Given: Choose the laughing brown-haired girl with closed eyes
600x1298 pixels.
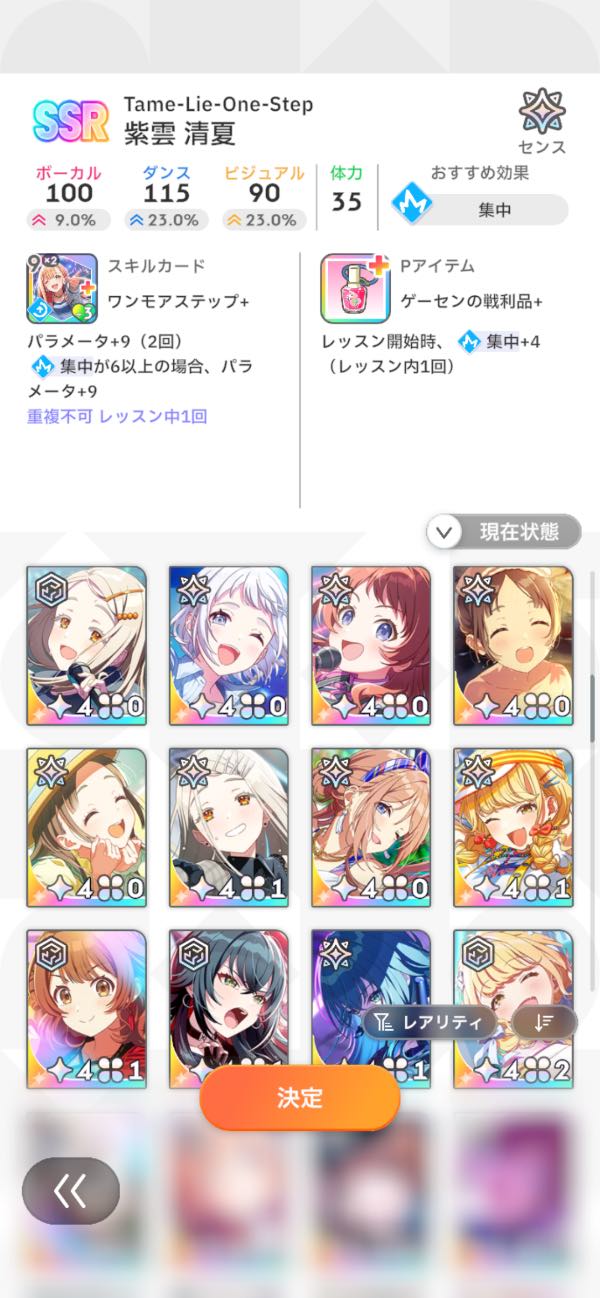Looking at the screenshot, I should 513,645.
